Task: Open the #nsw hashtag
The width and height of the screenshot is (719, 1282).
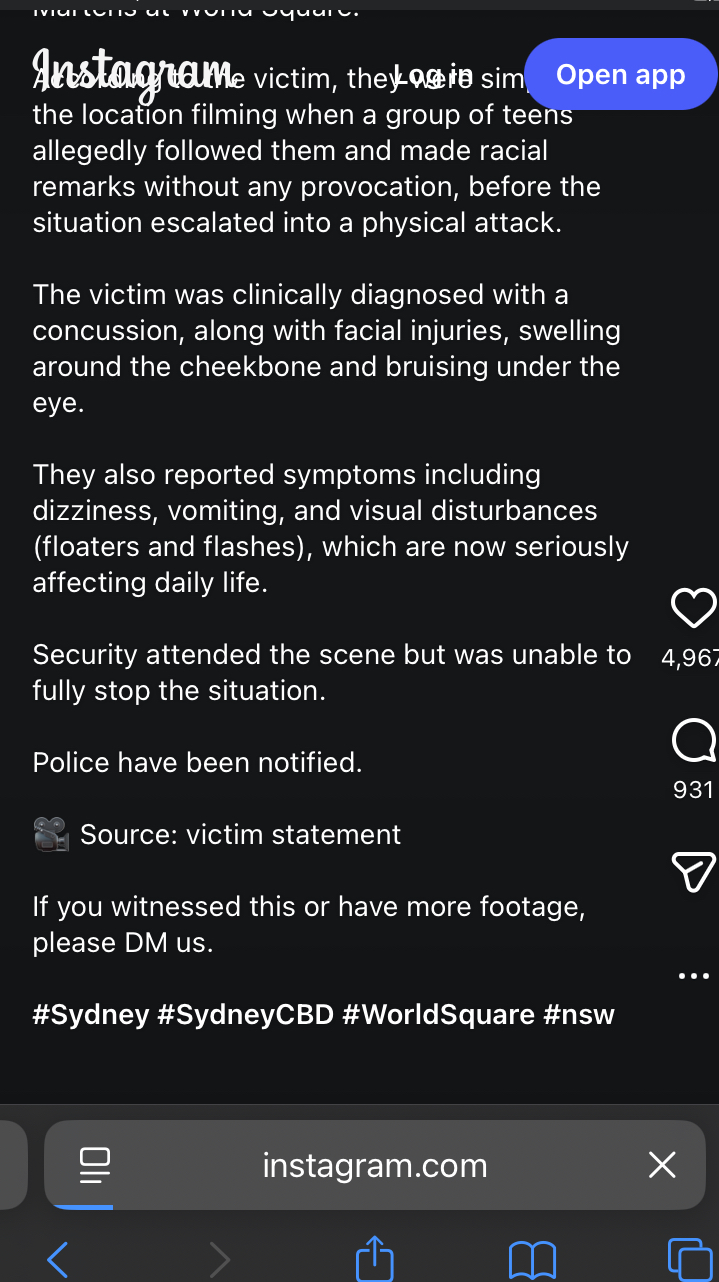Action: (579, 1015)
